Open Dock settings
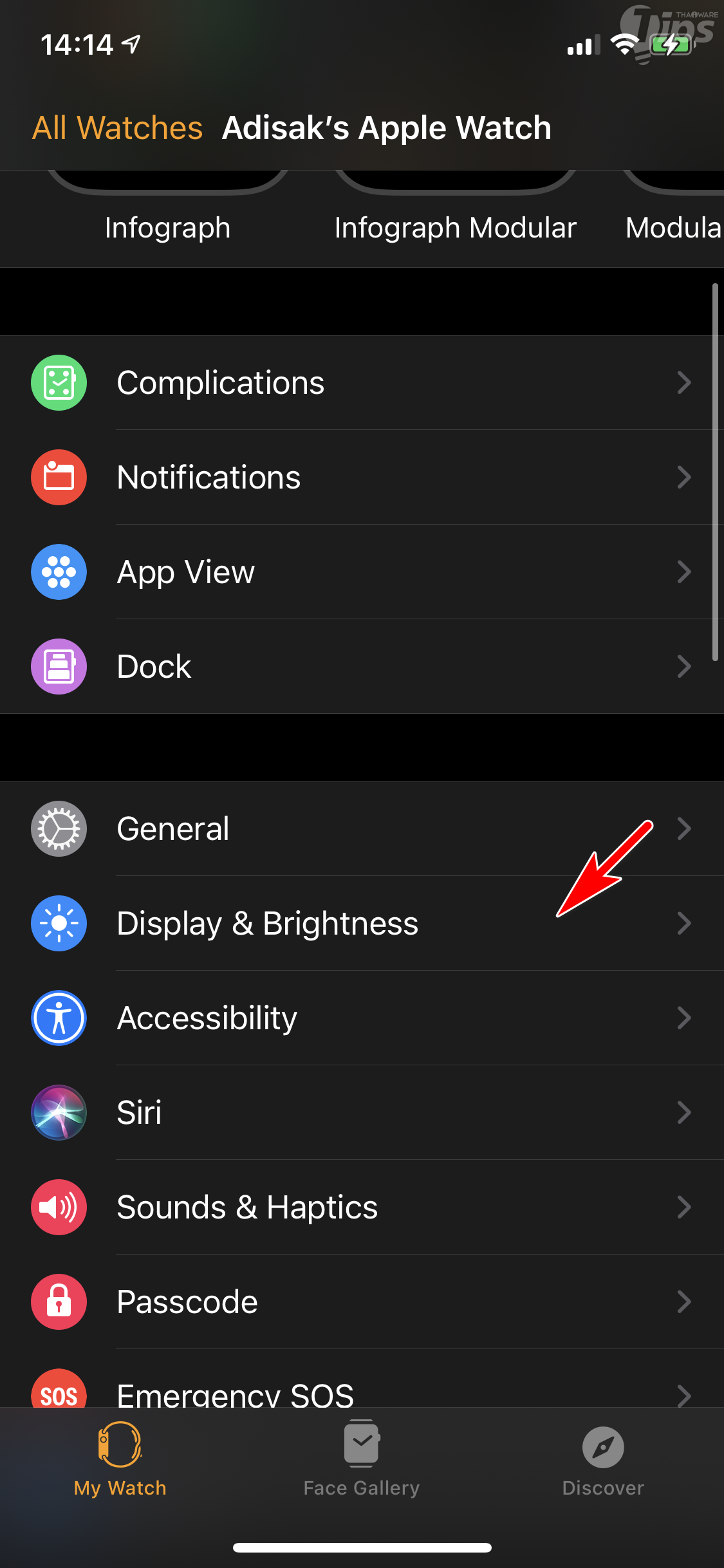Viewport: 724px width, 1568px height. (362, 666)
